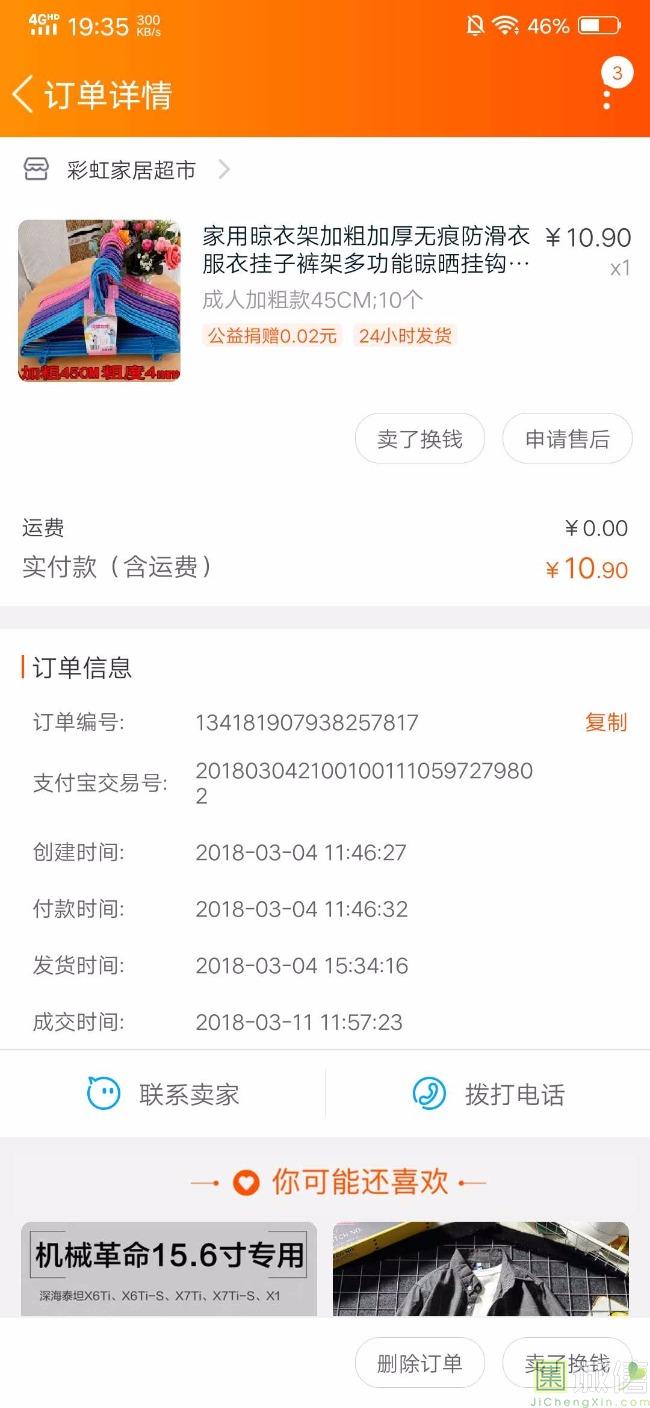Request after-sales service with 申请售后
Viewport: 650px width, 1408px height.
click(567, 439)
